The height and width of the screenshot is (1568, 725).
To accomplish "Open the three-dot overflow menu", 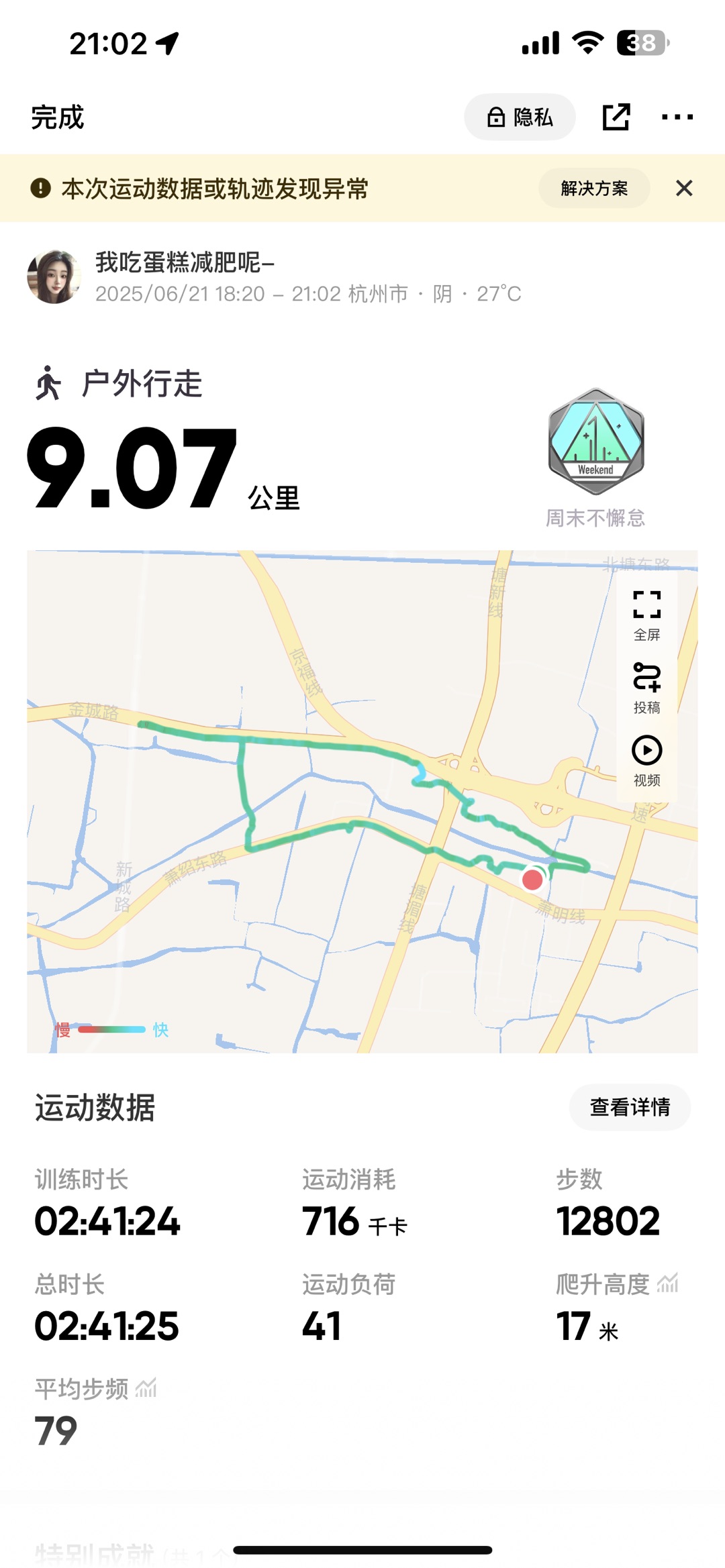I will coord(677,117).
